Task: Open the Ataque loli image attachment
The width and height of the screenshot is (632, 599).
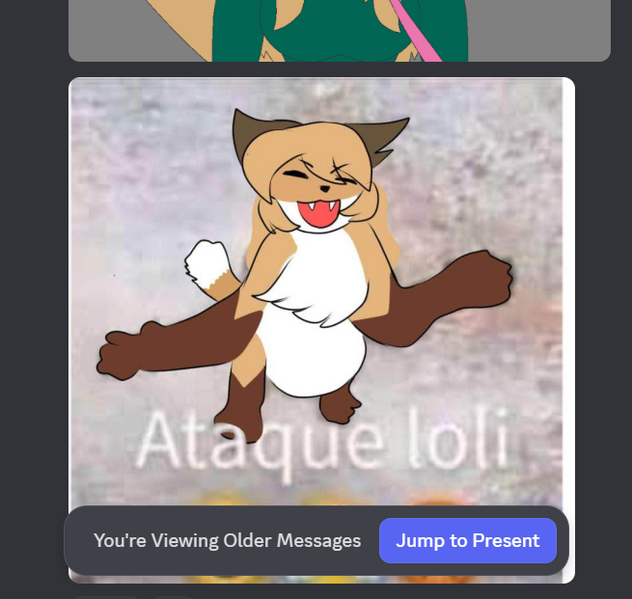Action: 321,300
